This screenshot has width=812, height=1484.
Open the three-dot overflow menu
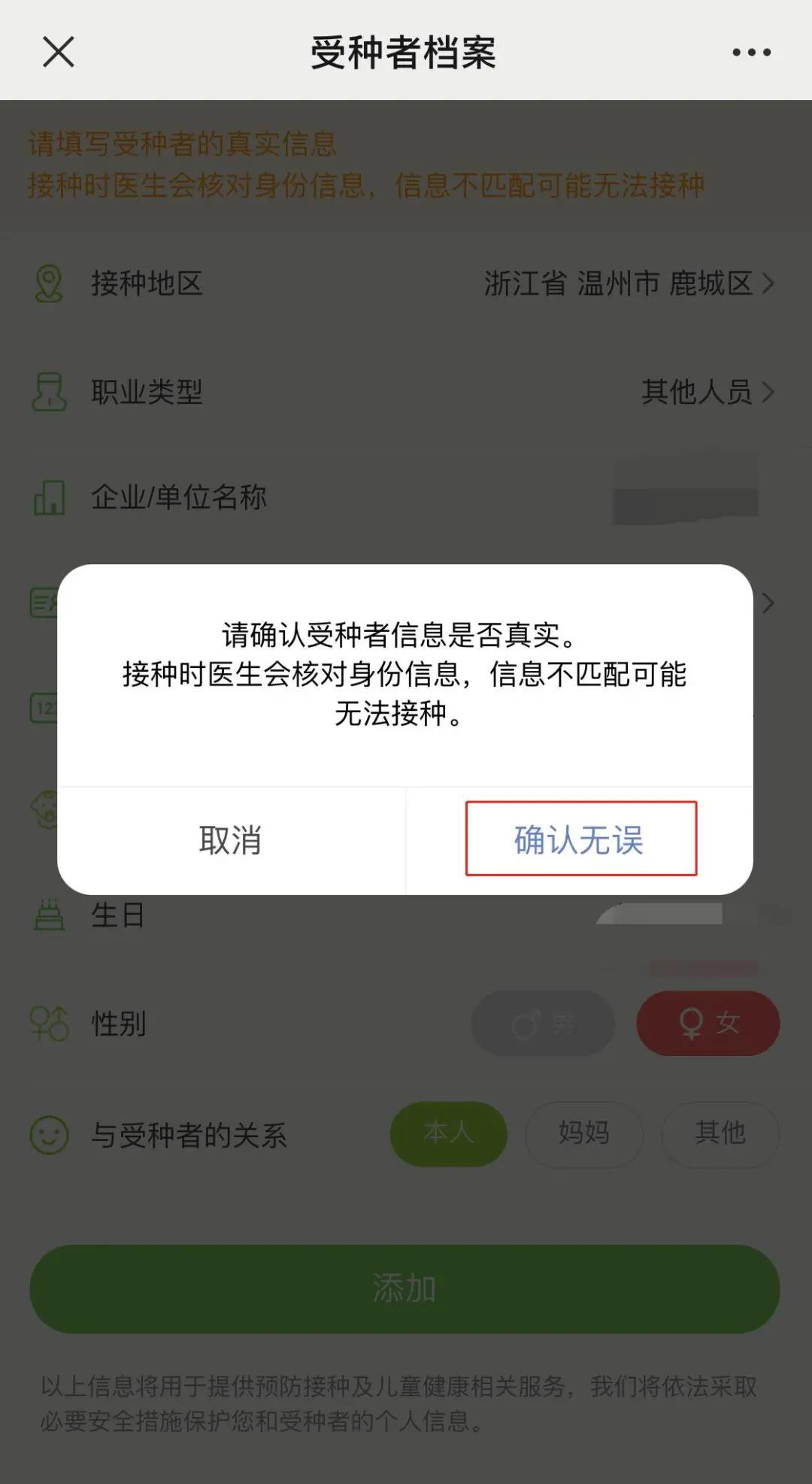coord(751,53)
